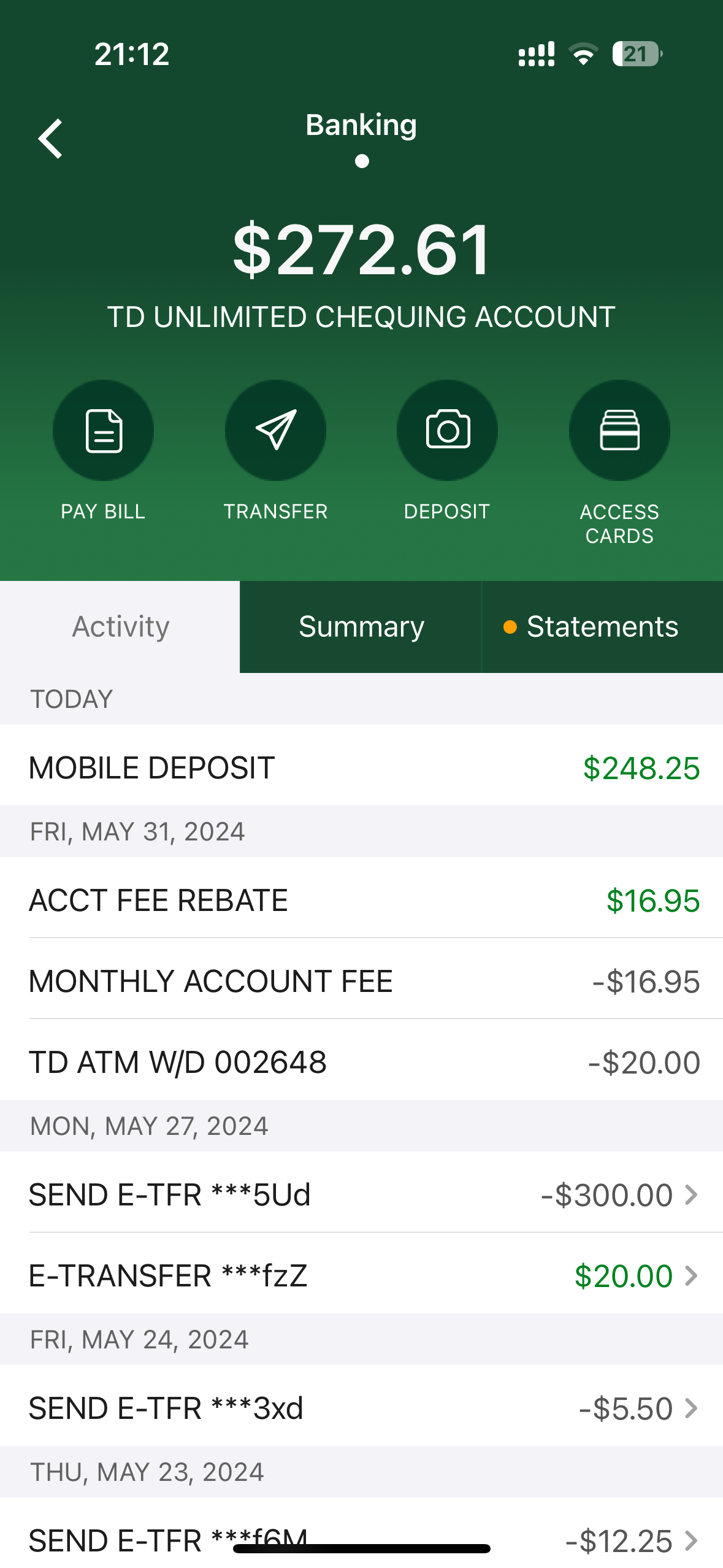The width and height of the screenshot is (723, 1568).
Task: Select the Activity tab
Action: [120, 627]
